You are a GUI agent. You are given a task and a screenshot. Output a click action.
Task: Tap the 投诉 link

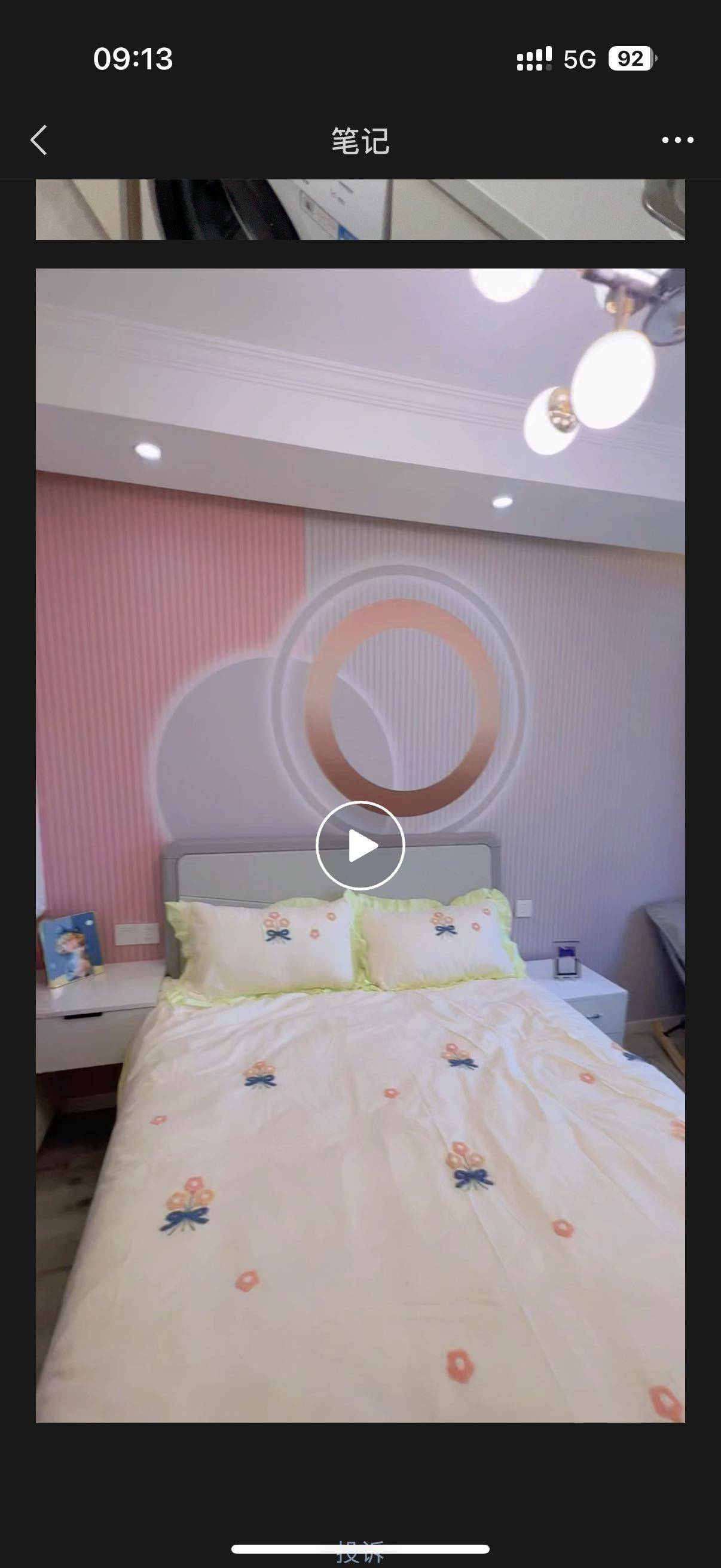point(360,1553)
